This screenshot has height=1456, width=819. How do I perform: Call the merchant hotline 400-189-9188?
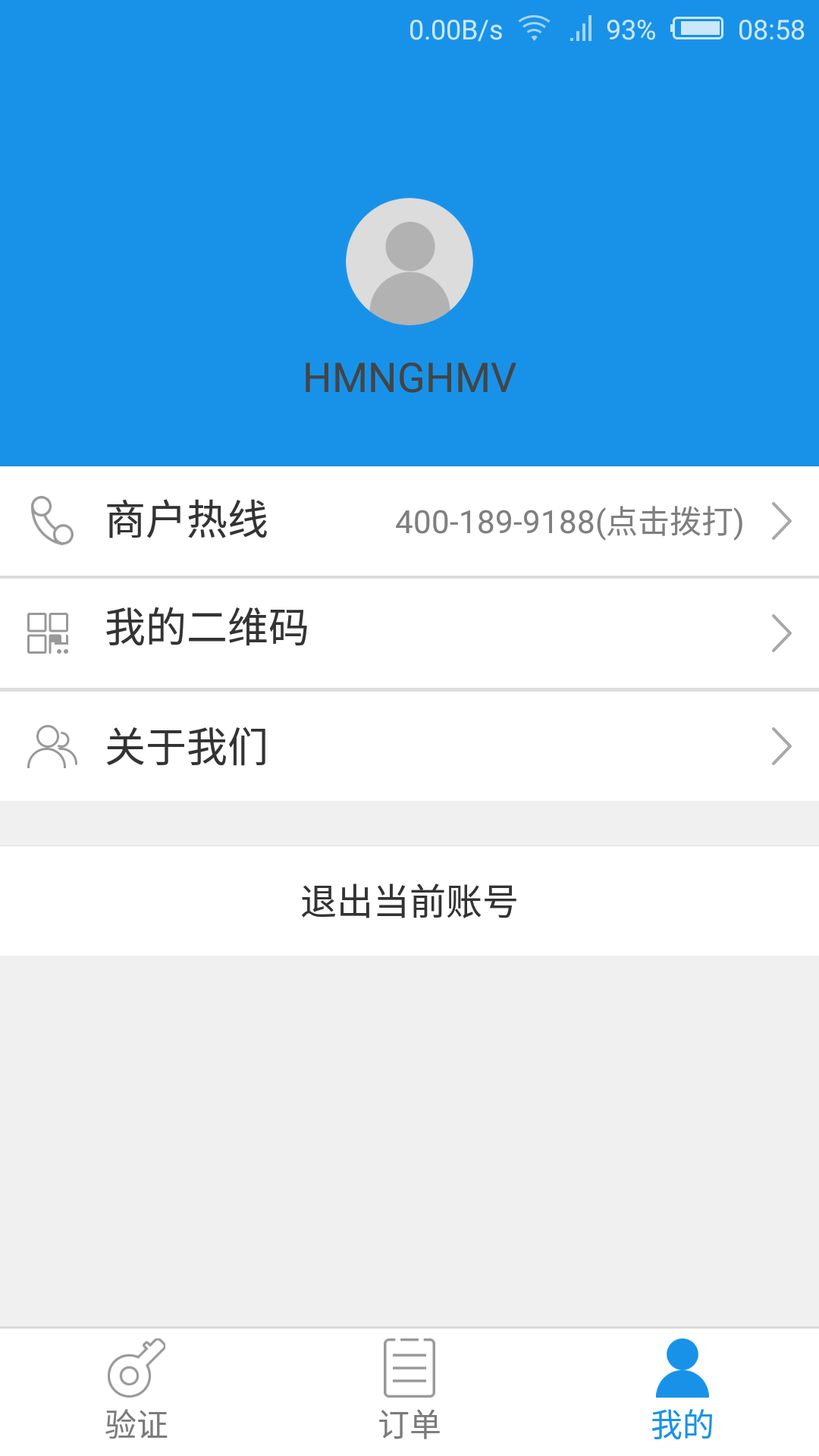click(569, 522)
